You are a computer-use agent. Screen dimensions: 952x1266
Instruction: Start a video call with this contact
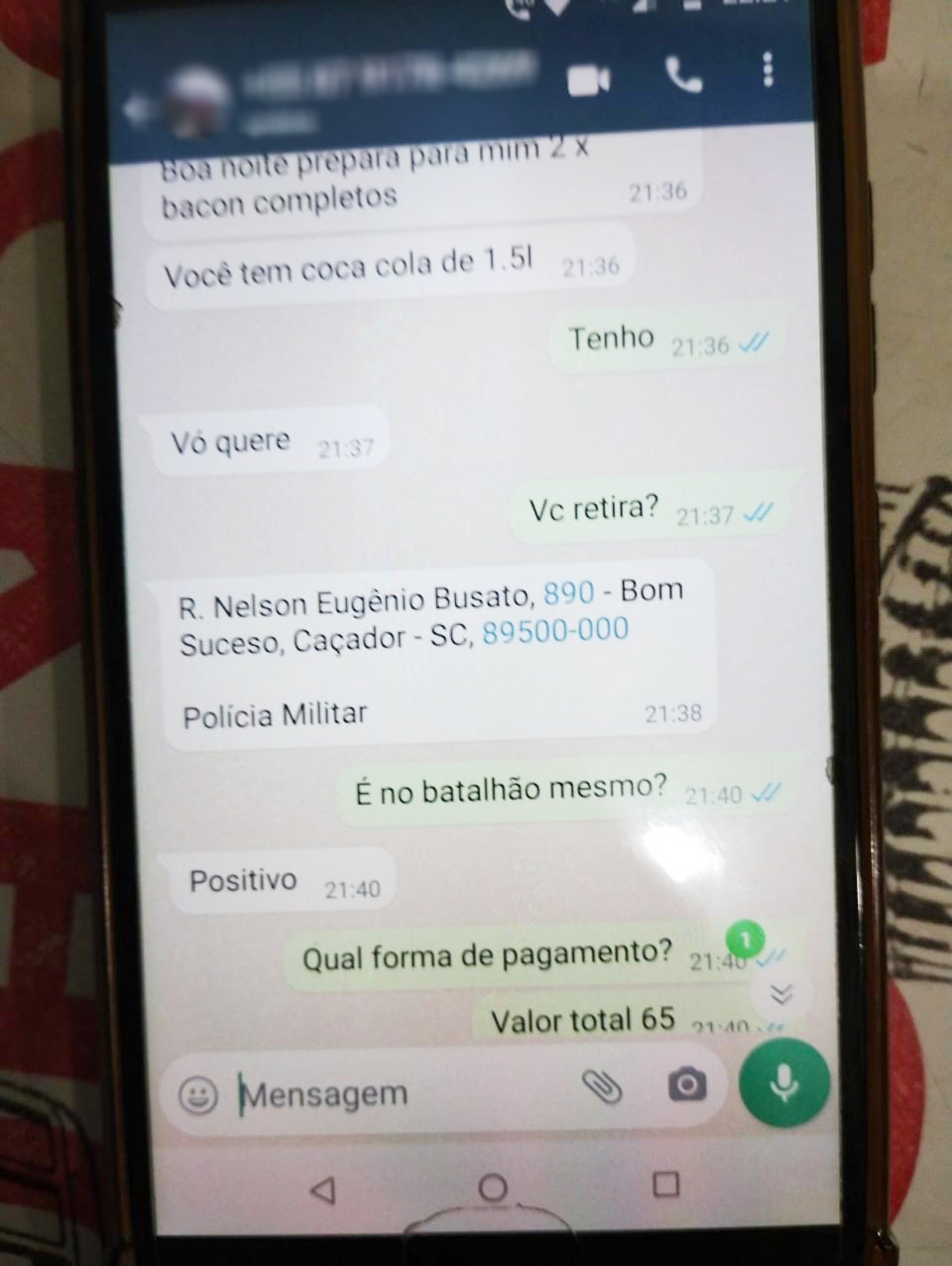click(588, 80)
